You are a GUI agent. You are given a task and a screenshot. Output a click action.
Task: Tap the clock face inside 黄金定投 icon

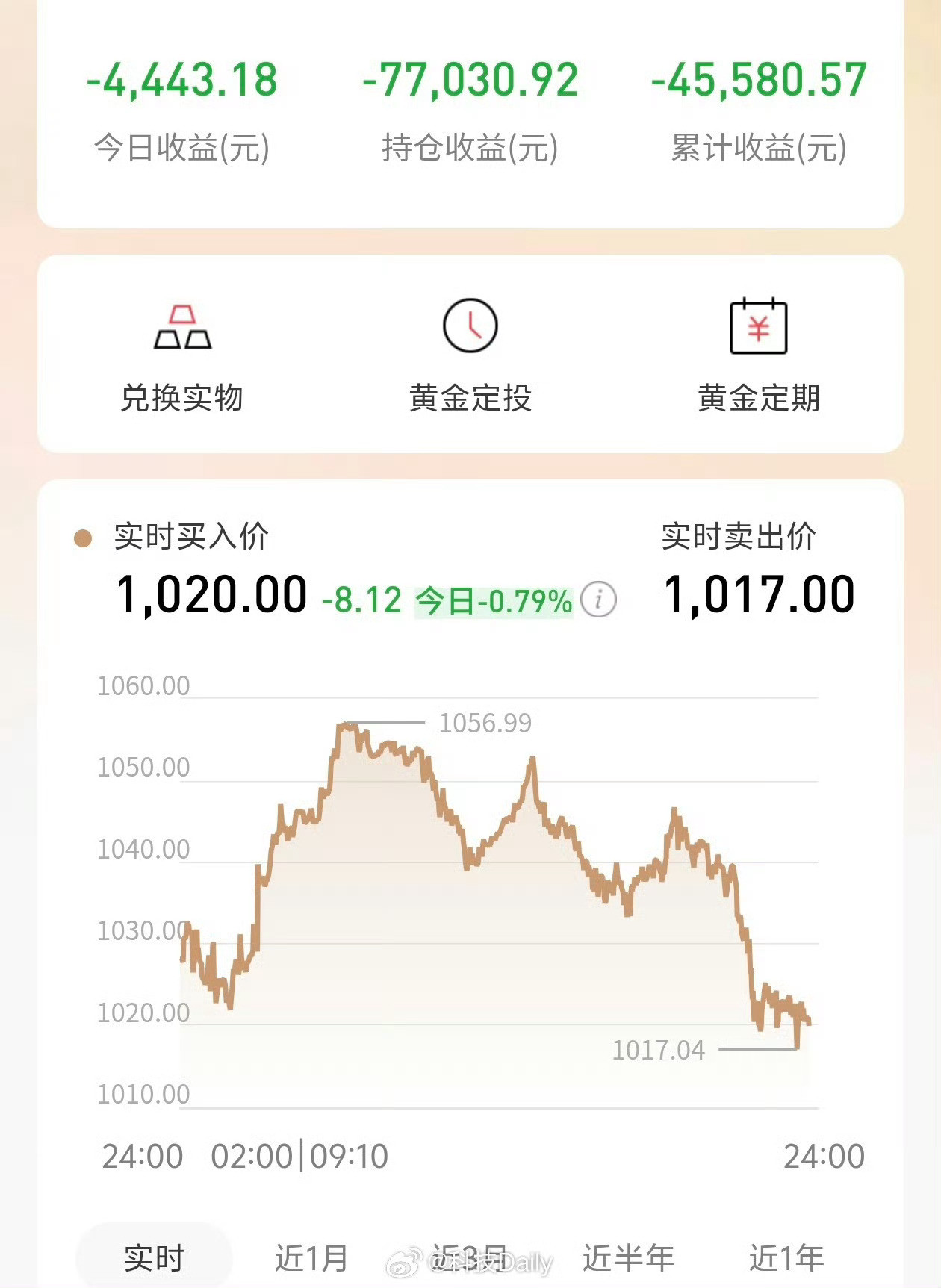470,326
